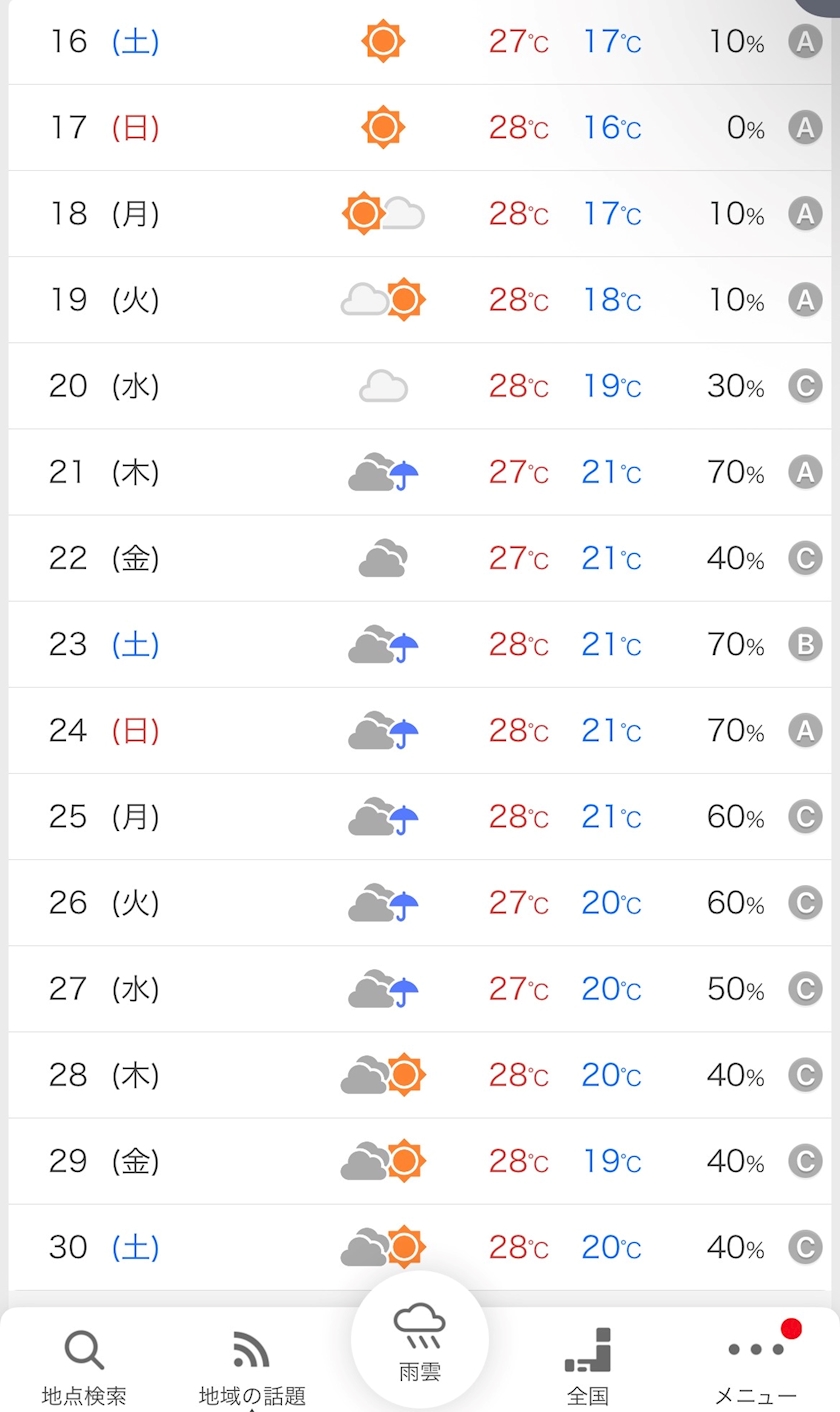
Task: Open the 雨雲 rain radar button
Action: click(420, 1342)
